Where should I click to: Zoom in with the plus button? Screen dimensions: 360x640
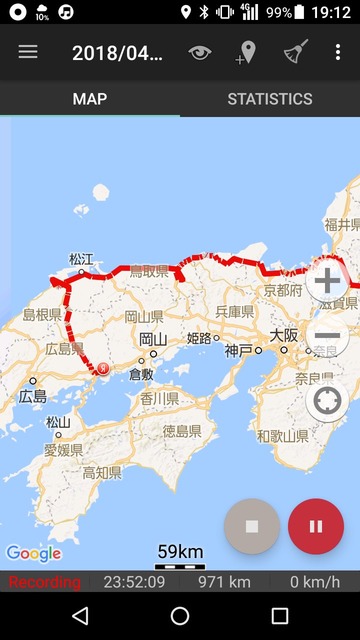click(x=327, y=280)
